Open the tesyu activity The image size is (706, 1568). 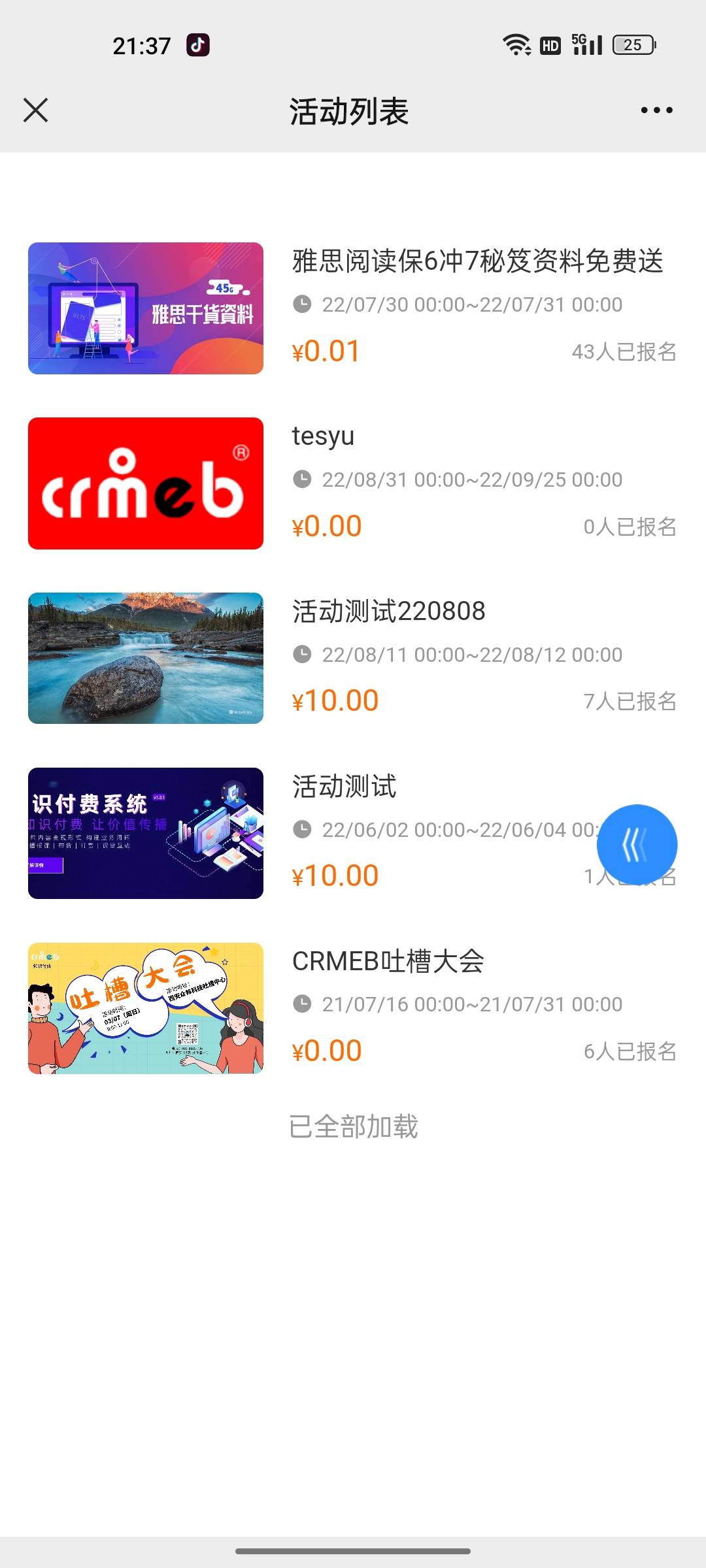[x=352, y=483]
